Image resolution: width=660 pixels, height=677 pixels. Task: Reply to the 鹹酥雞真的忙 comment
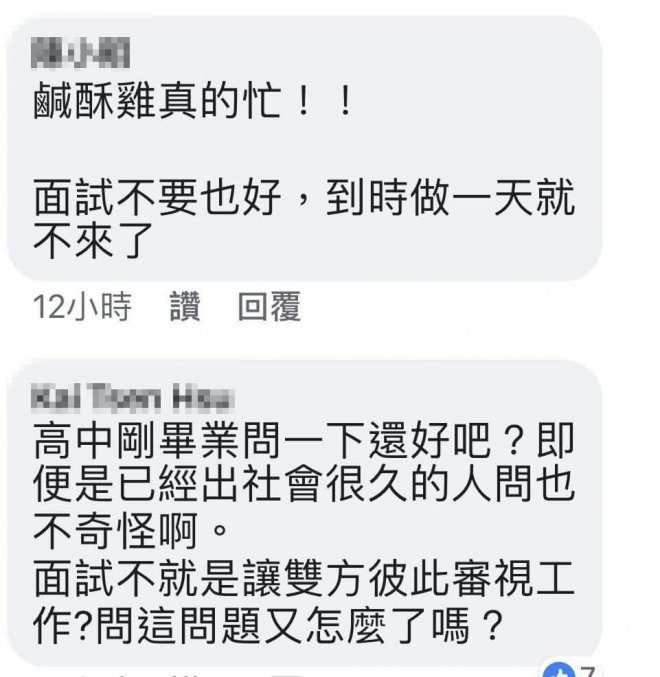(x=269, y=308)
